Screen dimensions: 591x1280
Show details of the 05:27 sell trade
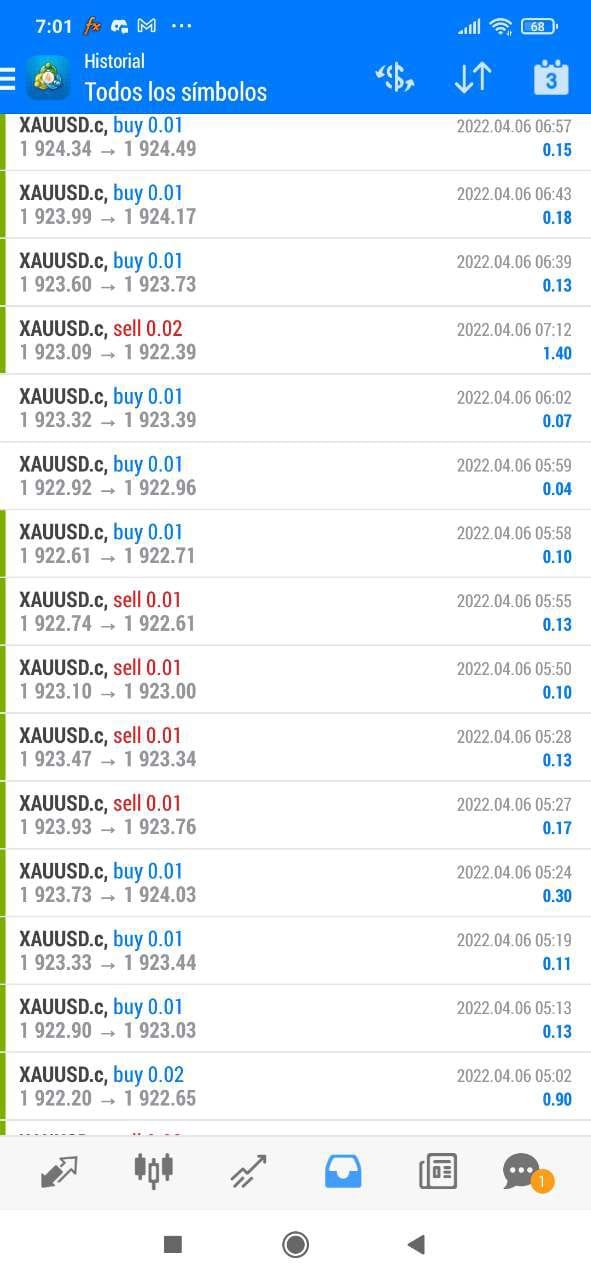click(x=295, y=815)
